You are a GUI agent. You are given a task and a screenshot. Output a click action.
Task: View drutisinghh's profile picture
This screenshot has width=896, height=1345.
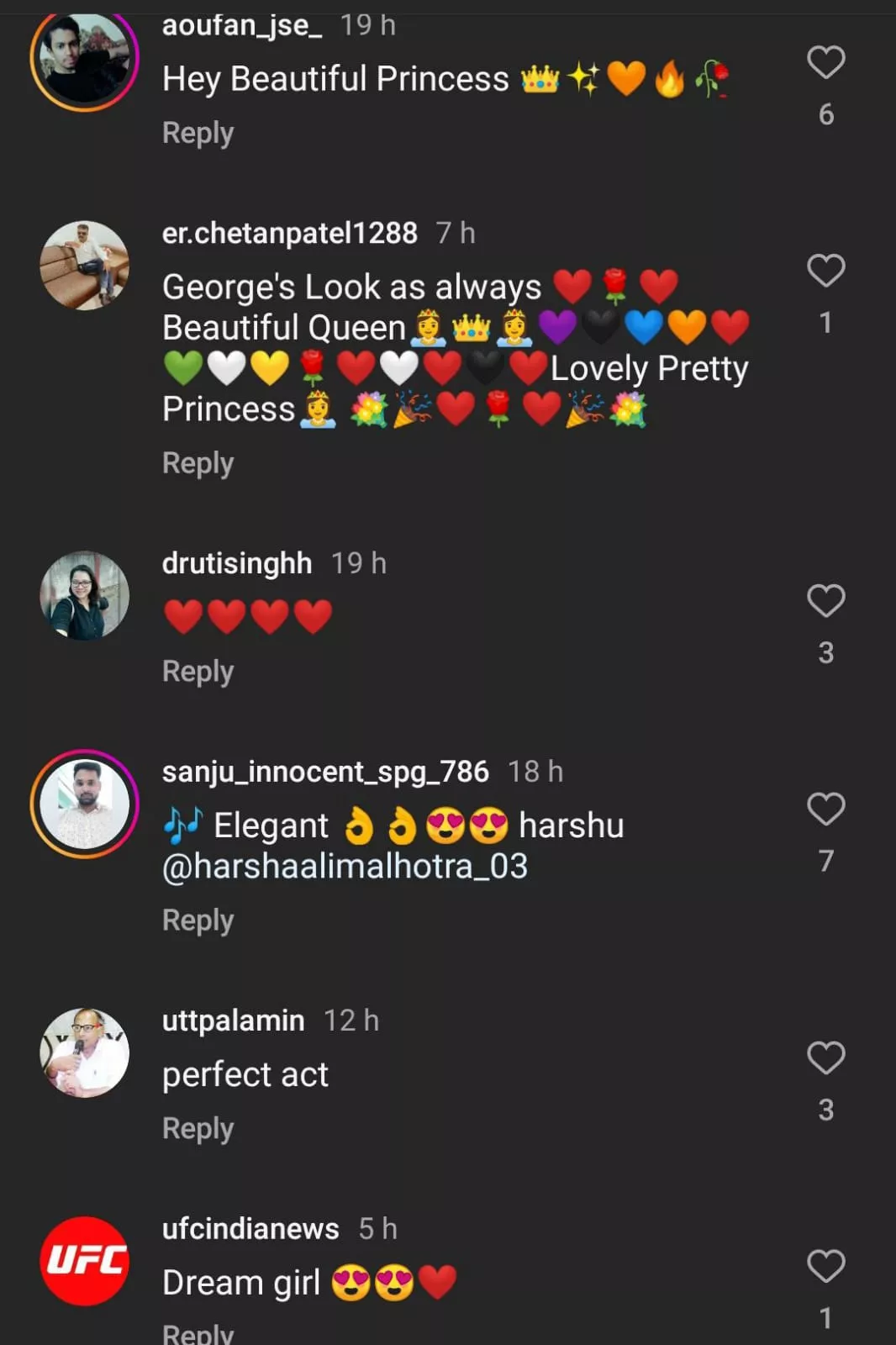(84, 595)
